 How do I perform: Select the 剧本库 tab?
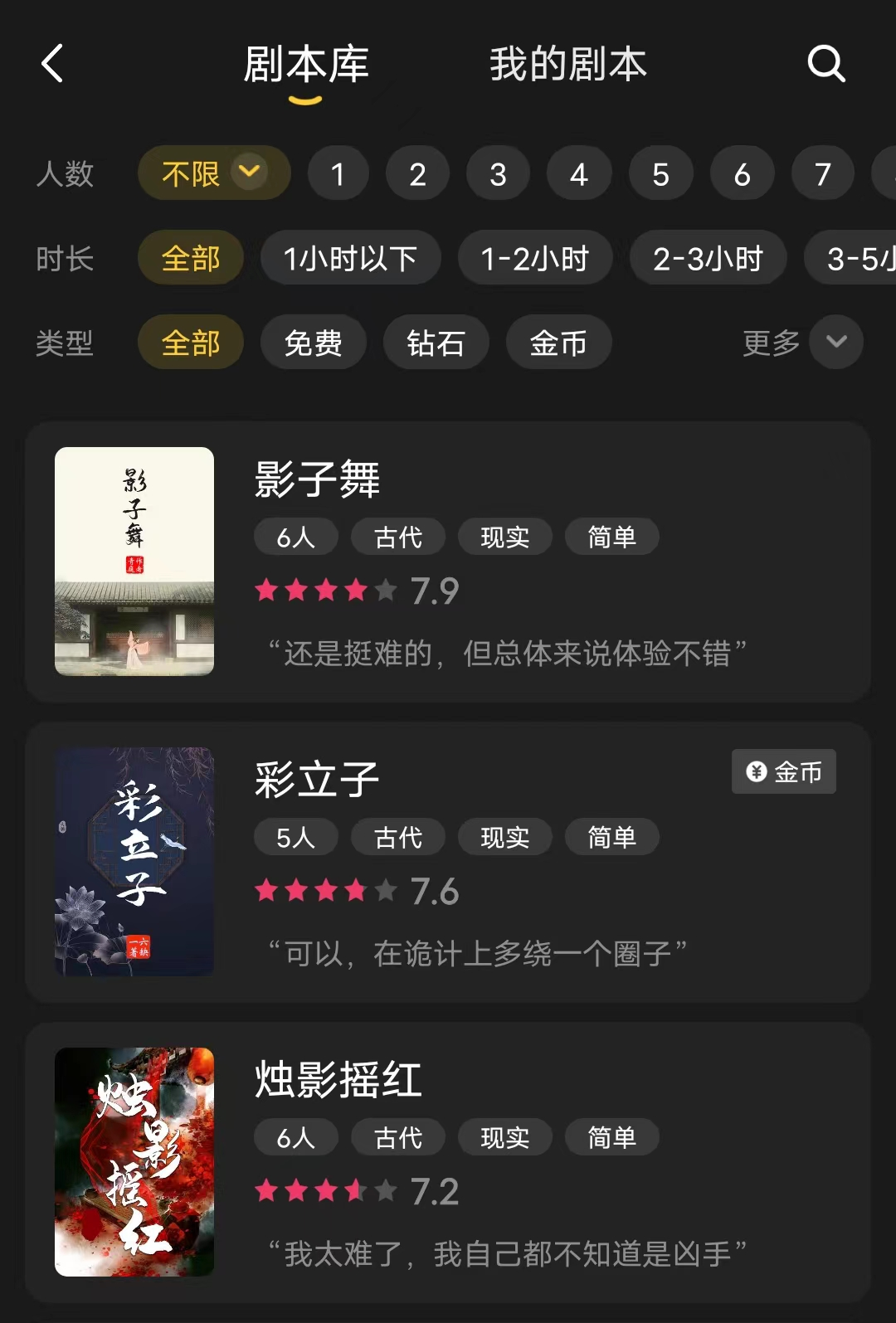306,65
